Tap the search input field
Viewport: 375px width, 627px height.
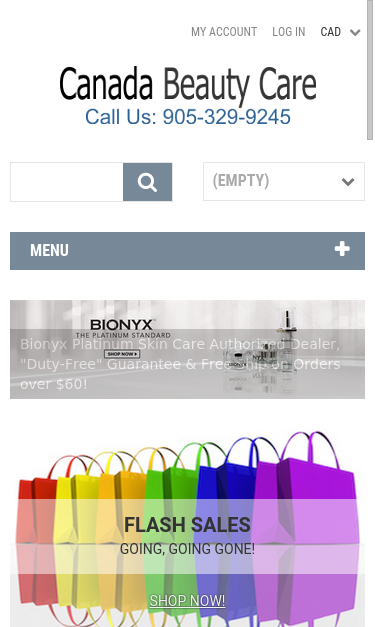pyautogui.click(x=67, y=182)
